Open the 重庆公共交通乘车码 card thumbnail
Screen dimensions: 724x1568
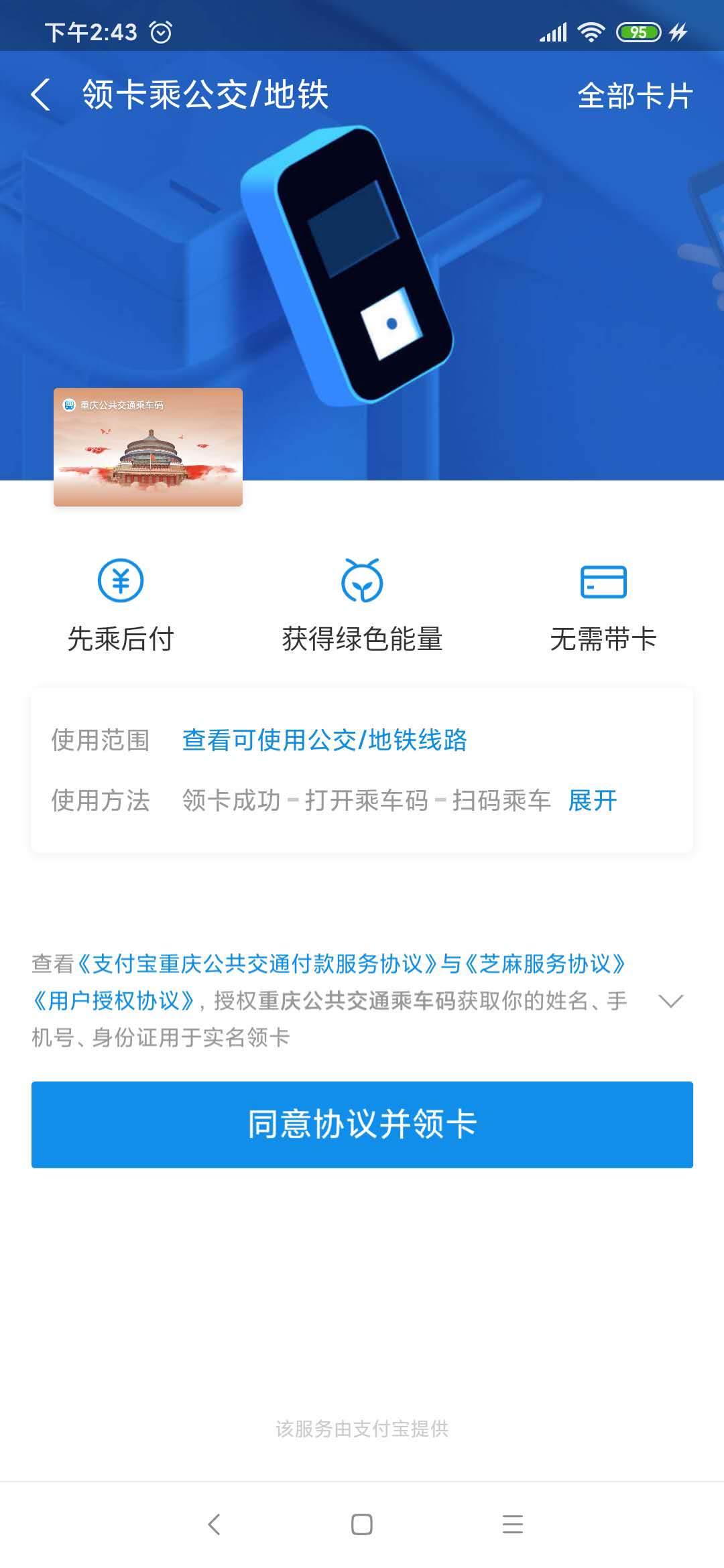point(148,447)
